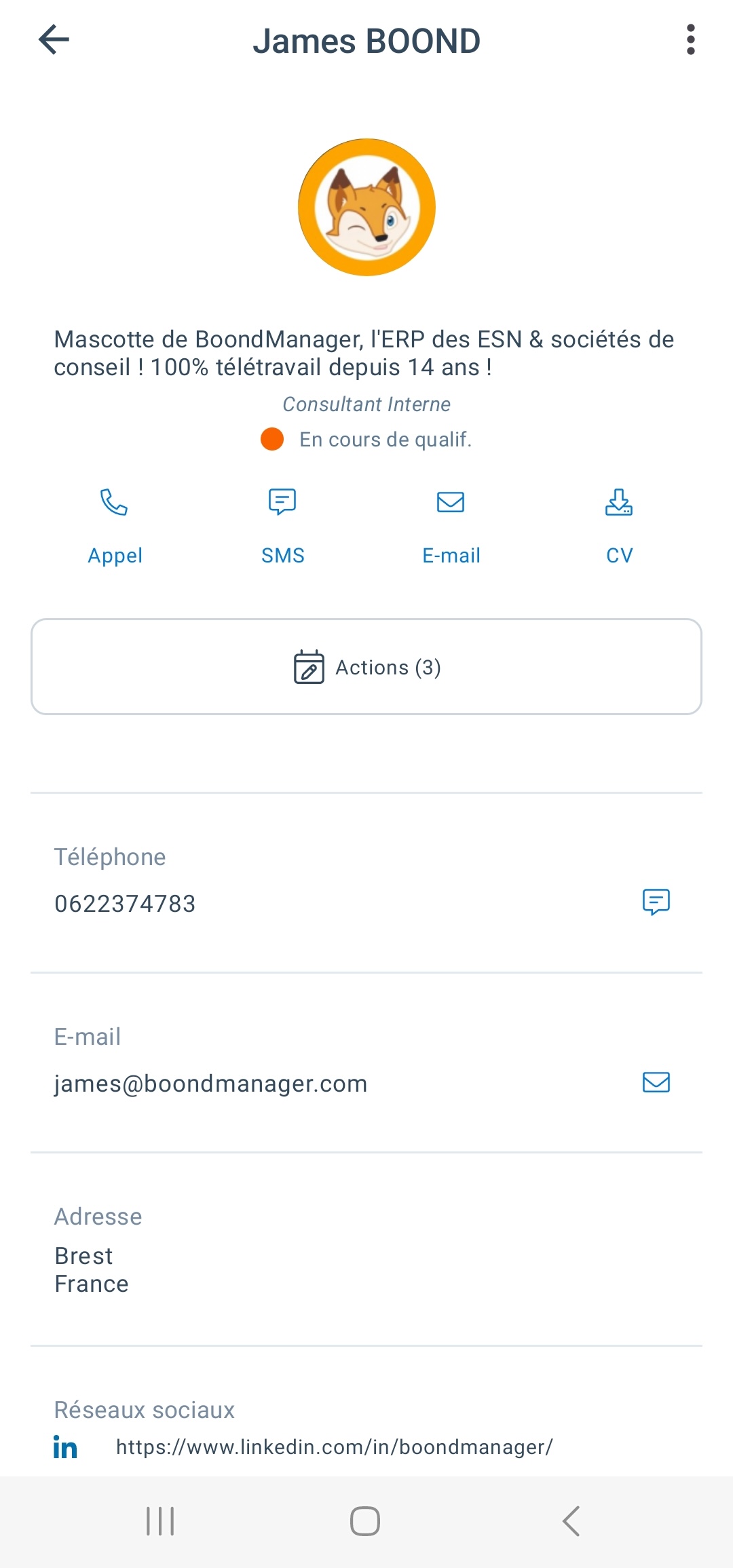733x1568 pixels.
Task: Tap the system home button
Action: point(365,1521)
